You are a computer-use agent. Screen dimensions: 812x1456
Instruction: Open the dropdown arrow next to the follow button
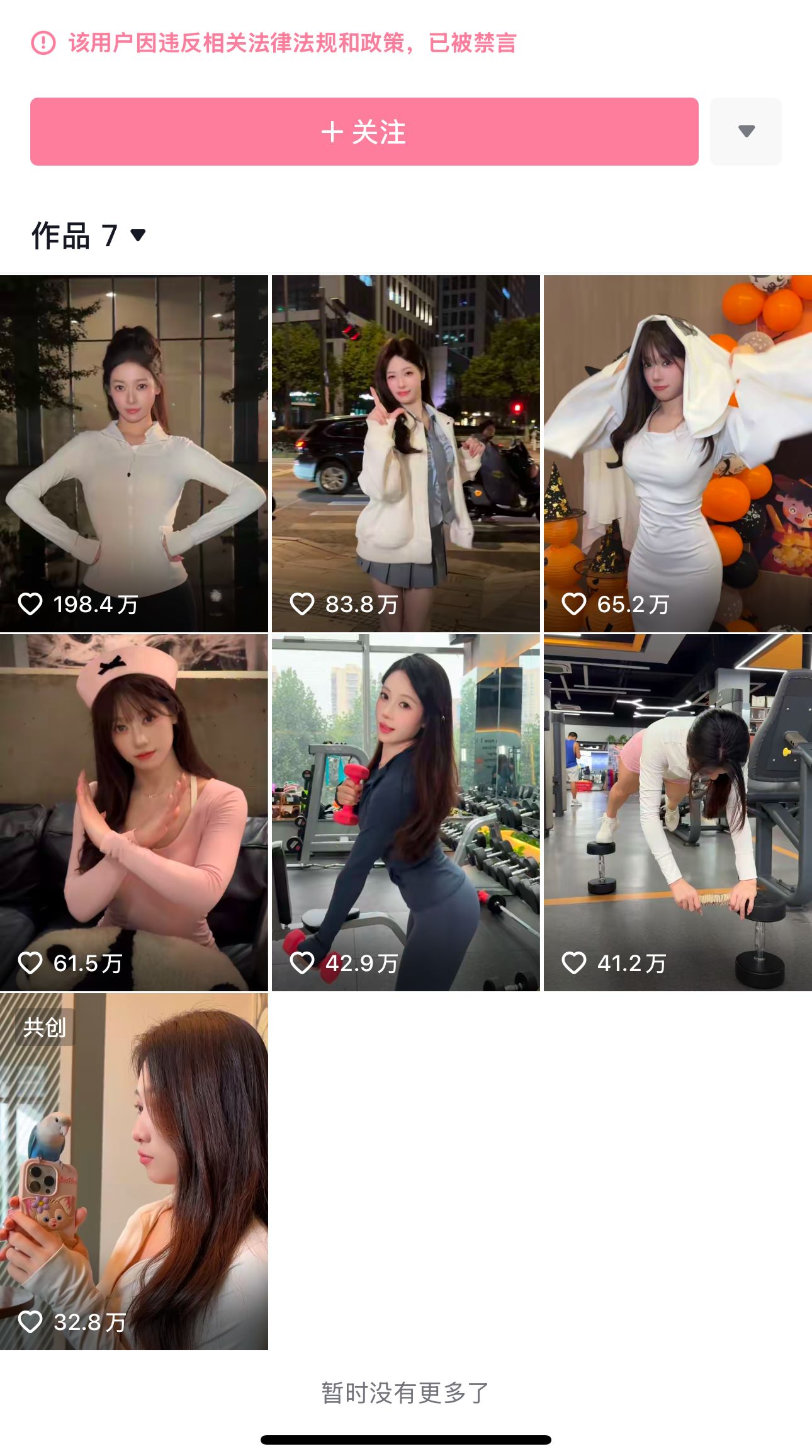point(745,132)
